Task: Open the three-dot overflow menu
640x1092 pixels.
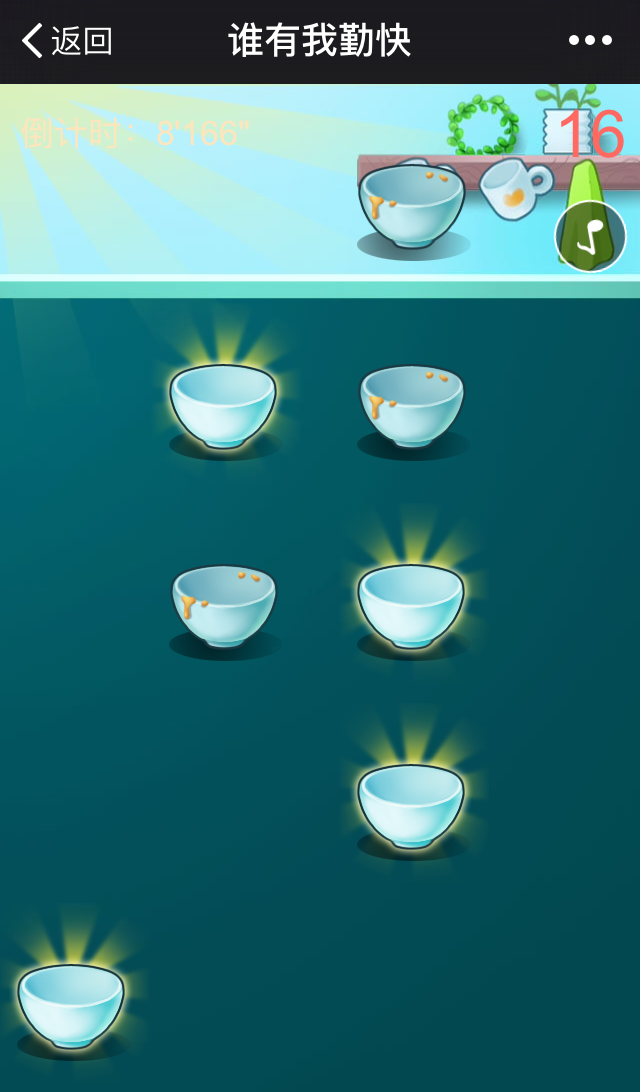Action: 590,41
